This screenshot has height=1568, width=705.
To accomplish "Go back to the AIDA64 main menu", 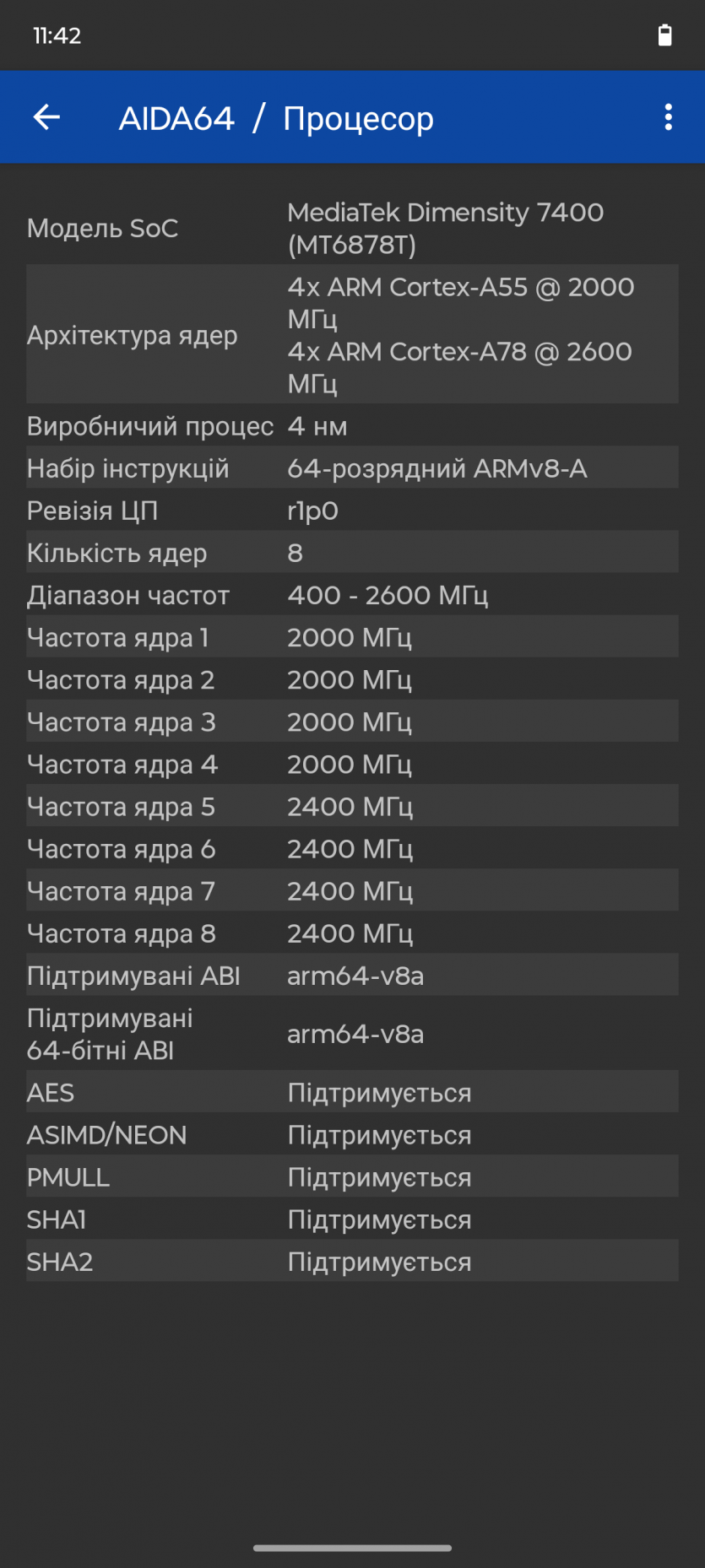I will (46, 117).
